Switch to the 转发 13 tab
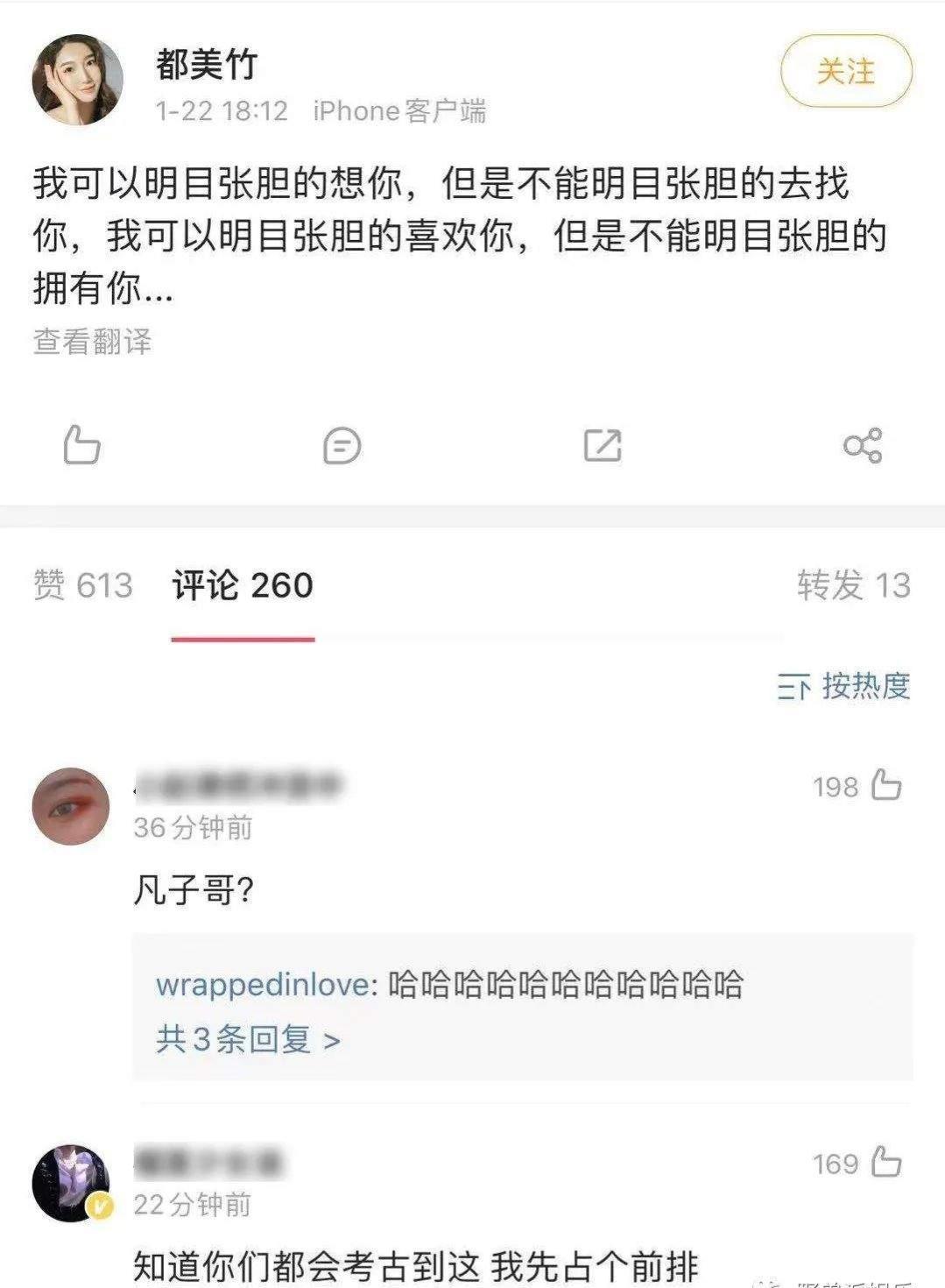The image size is (945, 1288). point(853,585)
